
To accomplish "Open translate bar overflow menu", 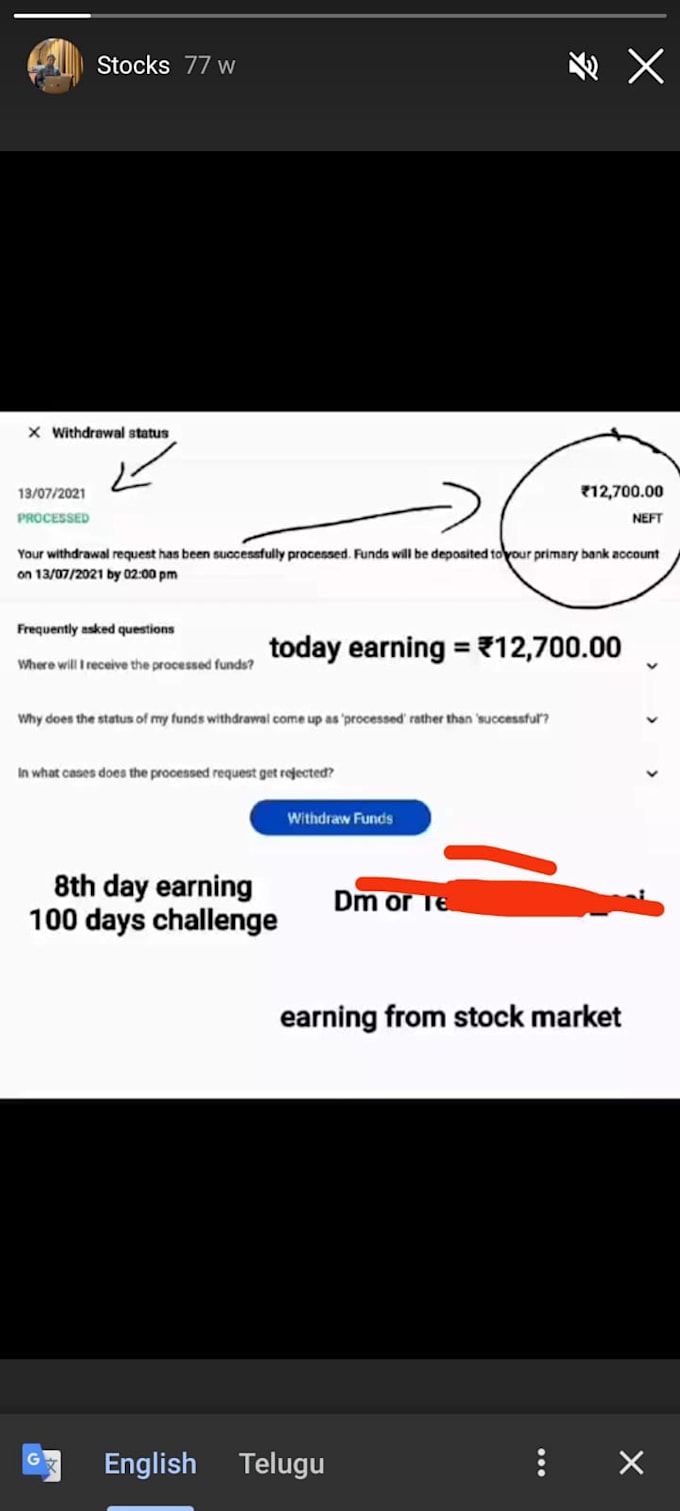I will coord(541,1463).
